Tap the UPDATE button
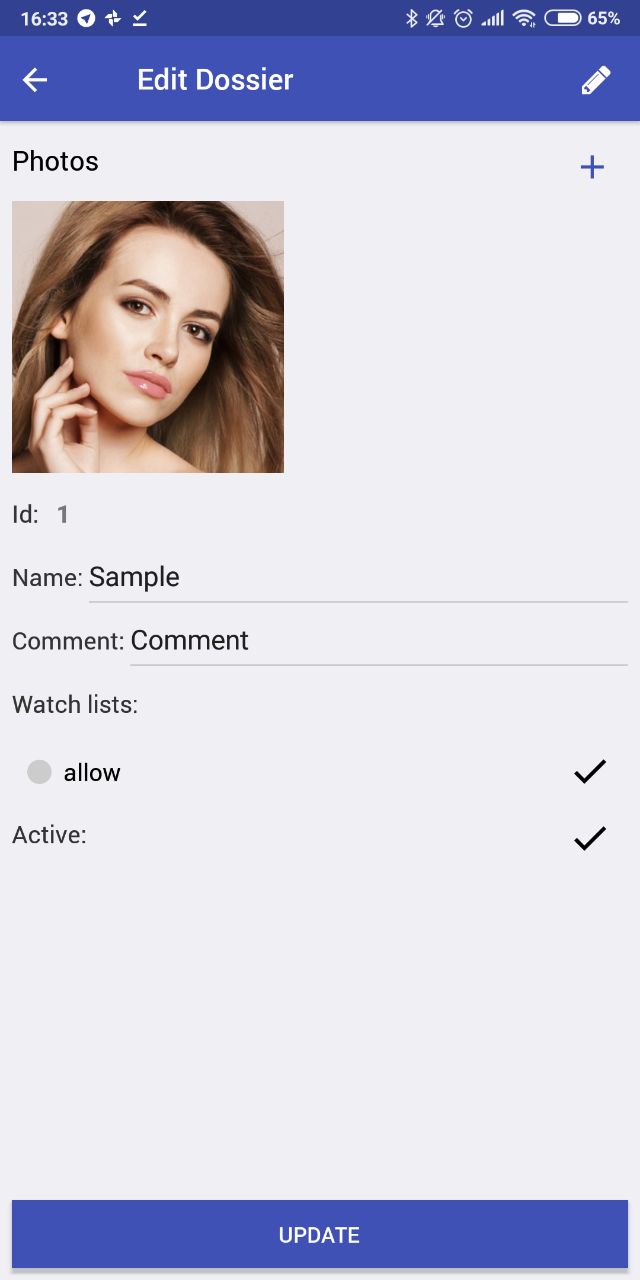Image resolution: width=640 pixels, height=1280 pixels. click(x=320, y=1235)
